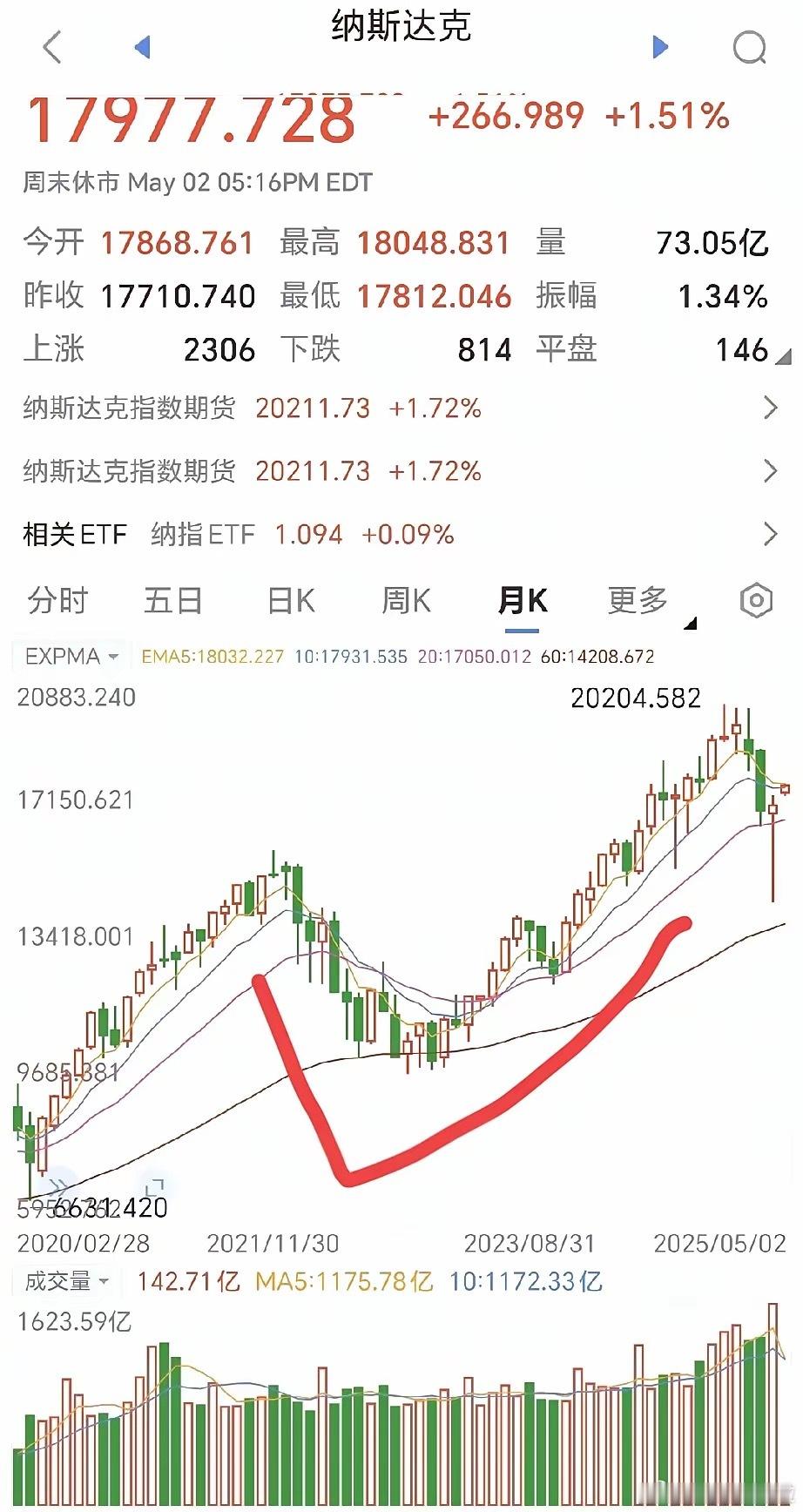The image size is (803, 1512).
Task: Open the first 纳斯达克指数期货 row
Action: pos(401,408)
